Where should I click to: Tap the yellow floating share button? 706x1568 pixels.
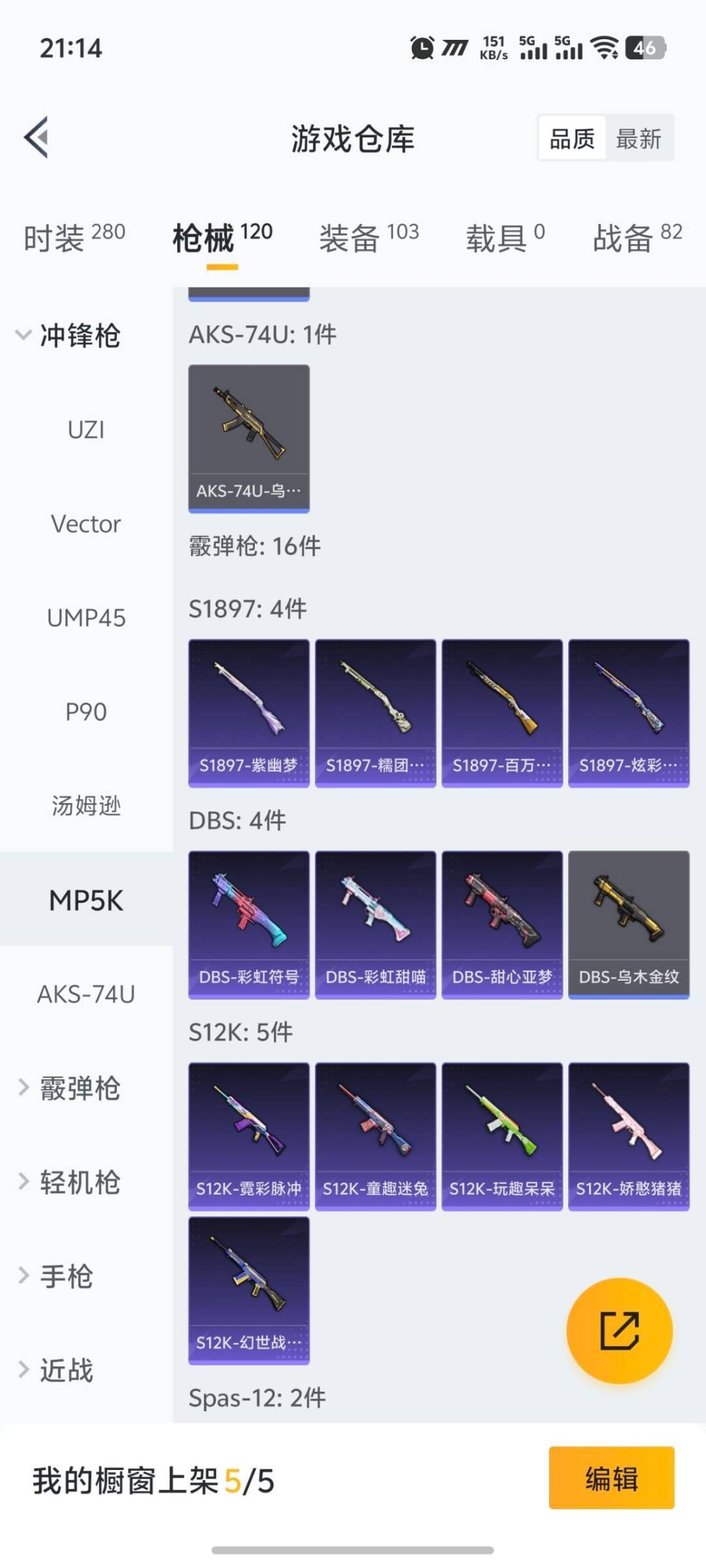click(x=619, y=1330)
